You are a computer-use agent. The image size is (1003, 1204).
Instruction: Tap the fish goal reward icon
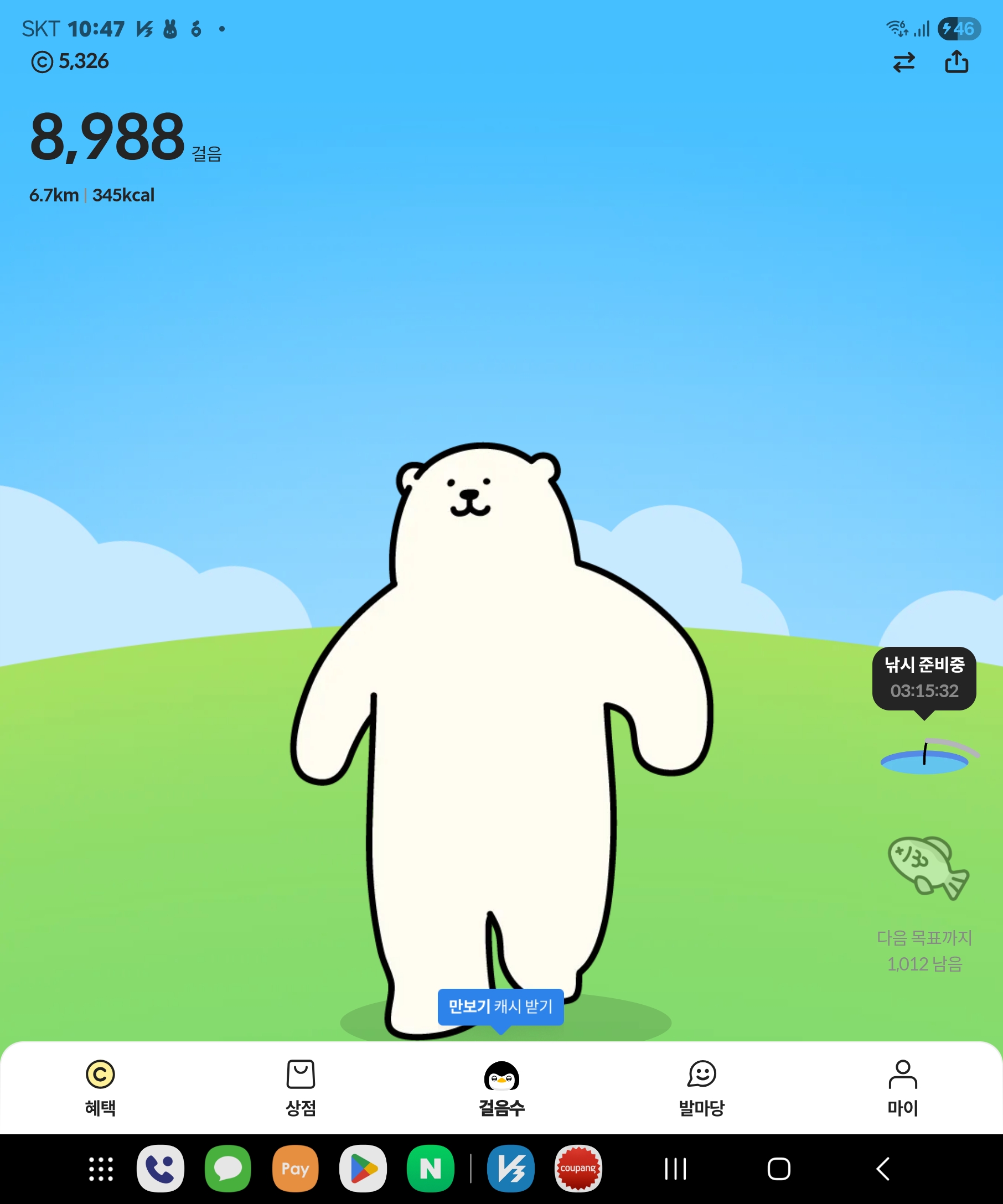point(927,868)
